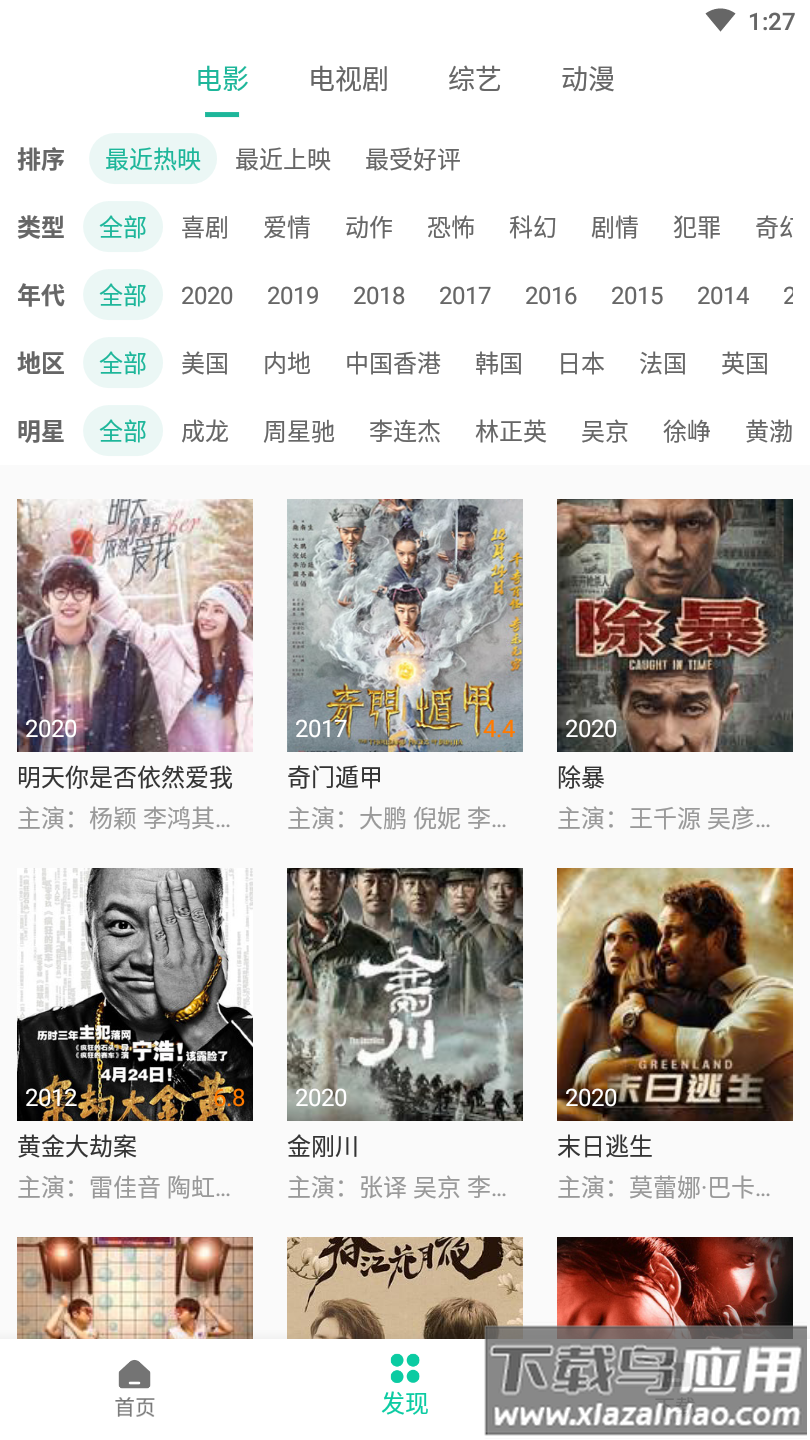Show movies starring 周星驰
Image resolution: width=810 pixels, height=1440 pixels.
299,431
